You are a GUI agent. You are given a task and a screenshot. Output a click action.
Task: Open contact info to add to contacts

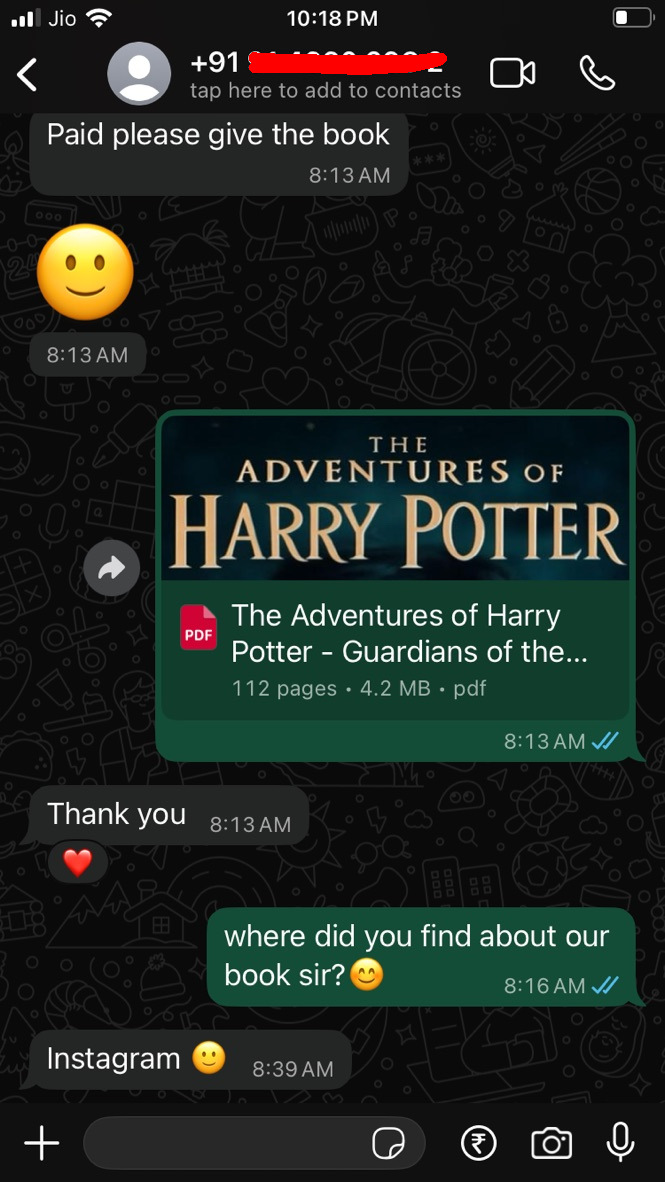pos(325,76)
